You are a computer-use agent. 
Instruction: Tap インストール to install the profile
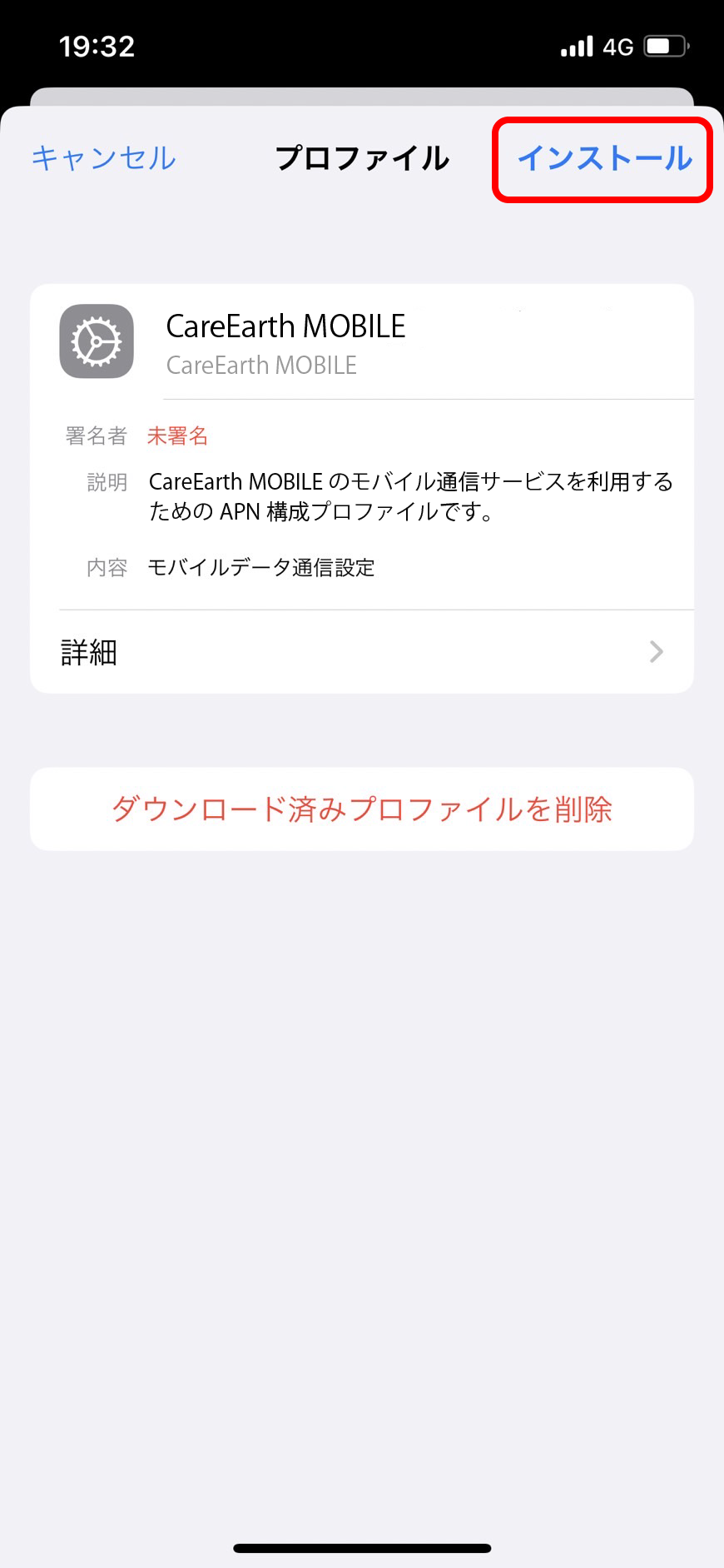pos(605,158)
